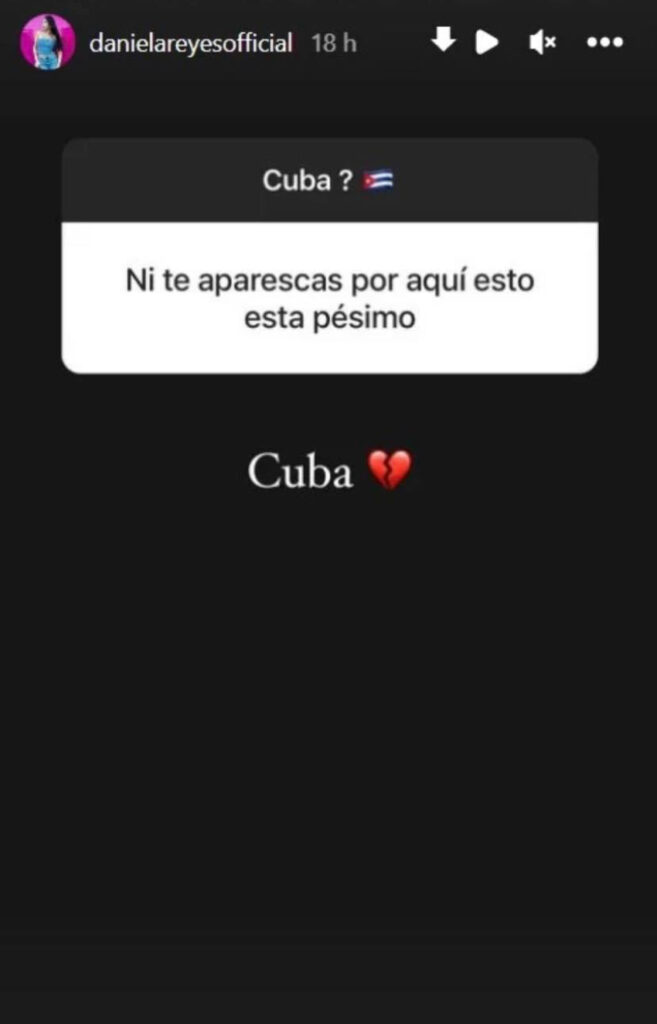Screen dimensions: 657x1024
Task: Unmute the story sound
Action: 542,42
